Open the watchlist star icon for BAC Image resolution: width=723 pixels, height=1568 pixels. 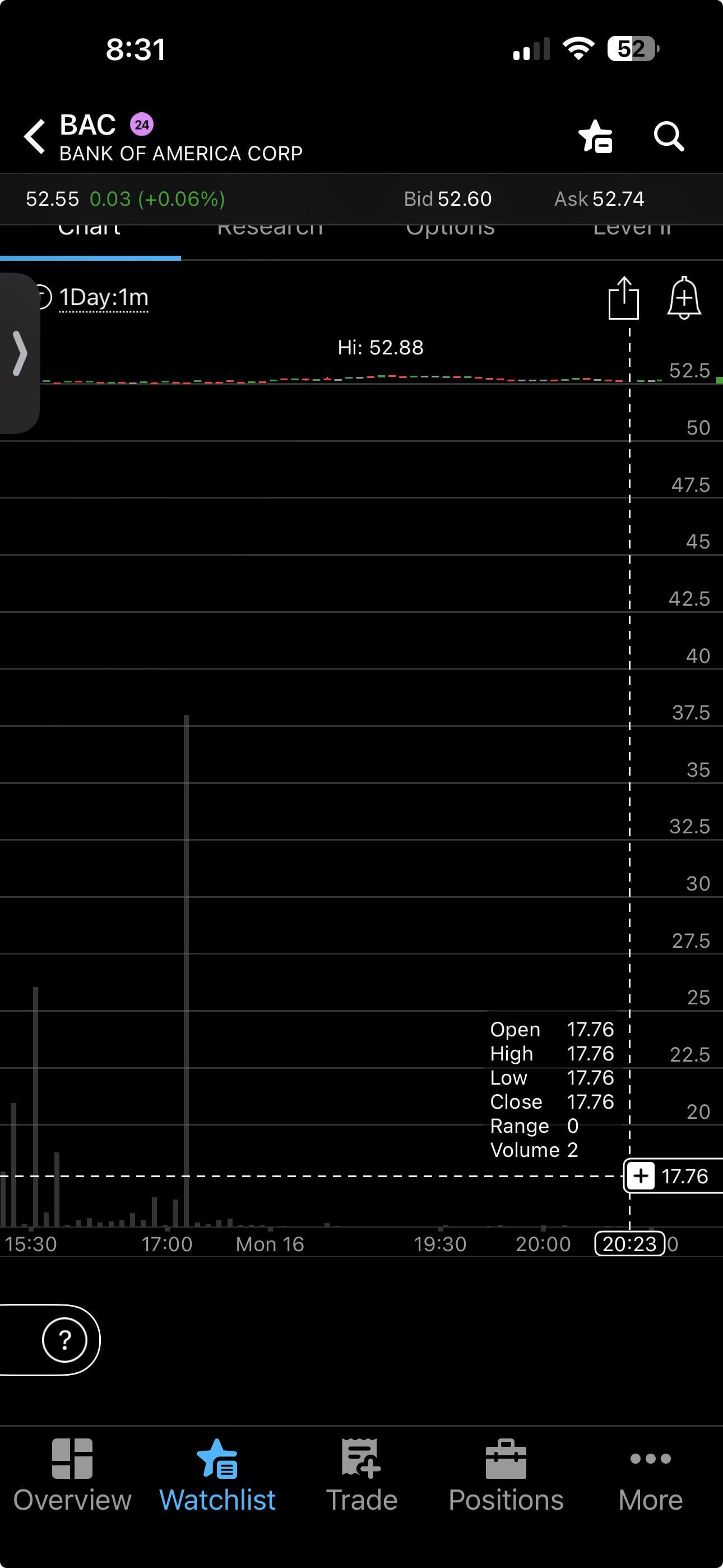[595, 136]
